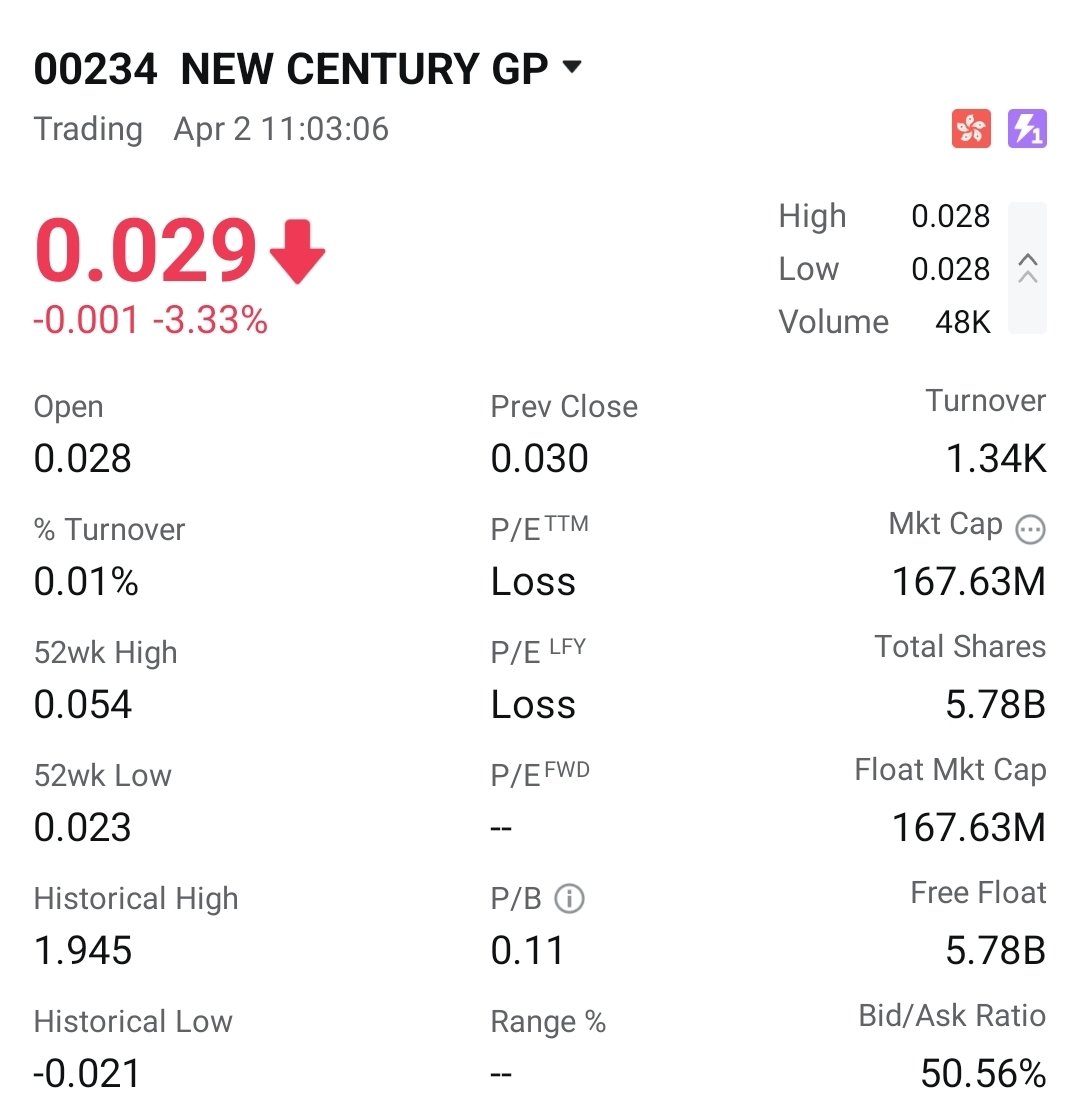Tap the Hong Kong market flag icon
1080x1116 pixels.
(x=971, y=129)
